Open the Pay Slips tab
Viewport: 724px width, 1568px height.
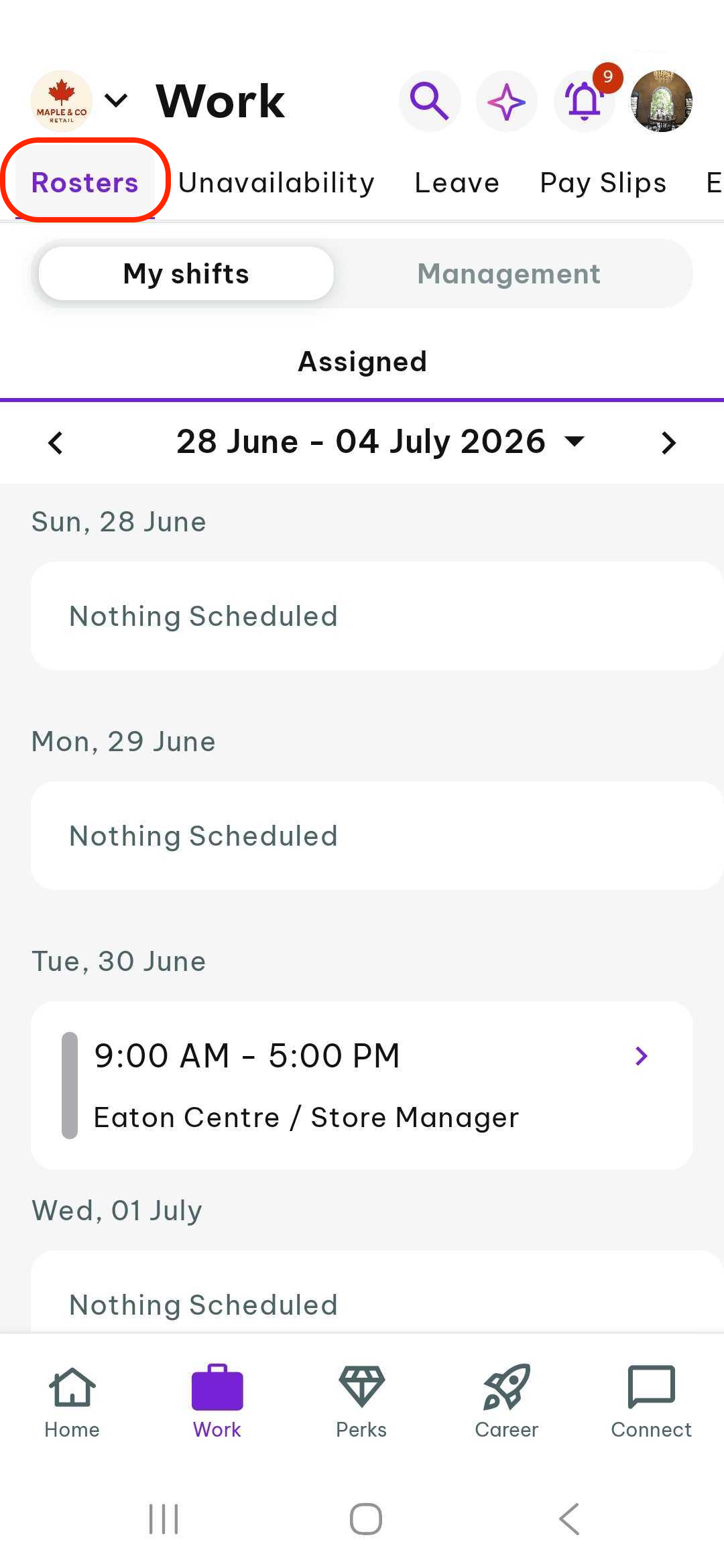[603, 183]
